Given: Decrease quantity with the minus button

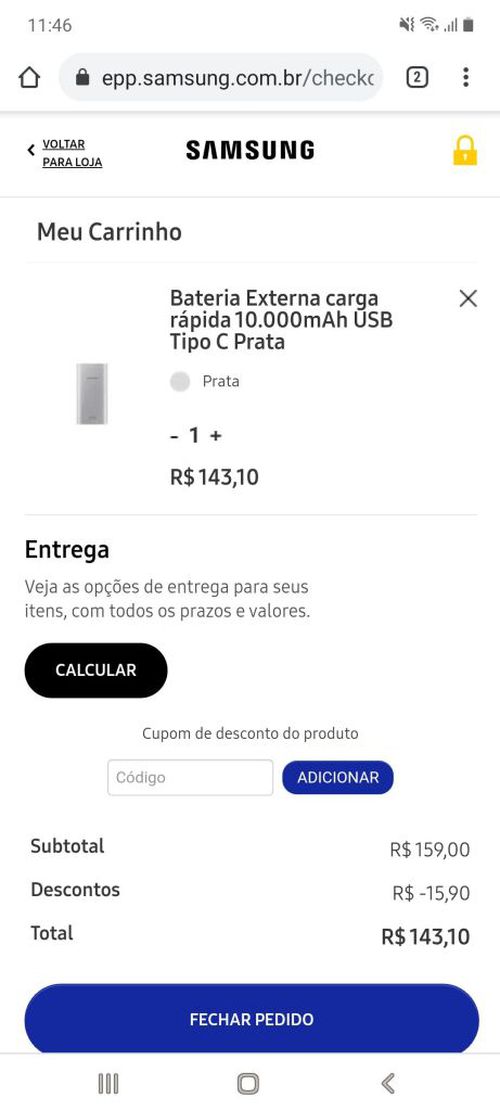Looking at the screenshot, I should tap(174, 436).
